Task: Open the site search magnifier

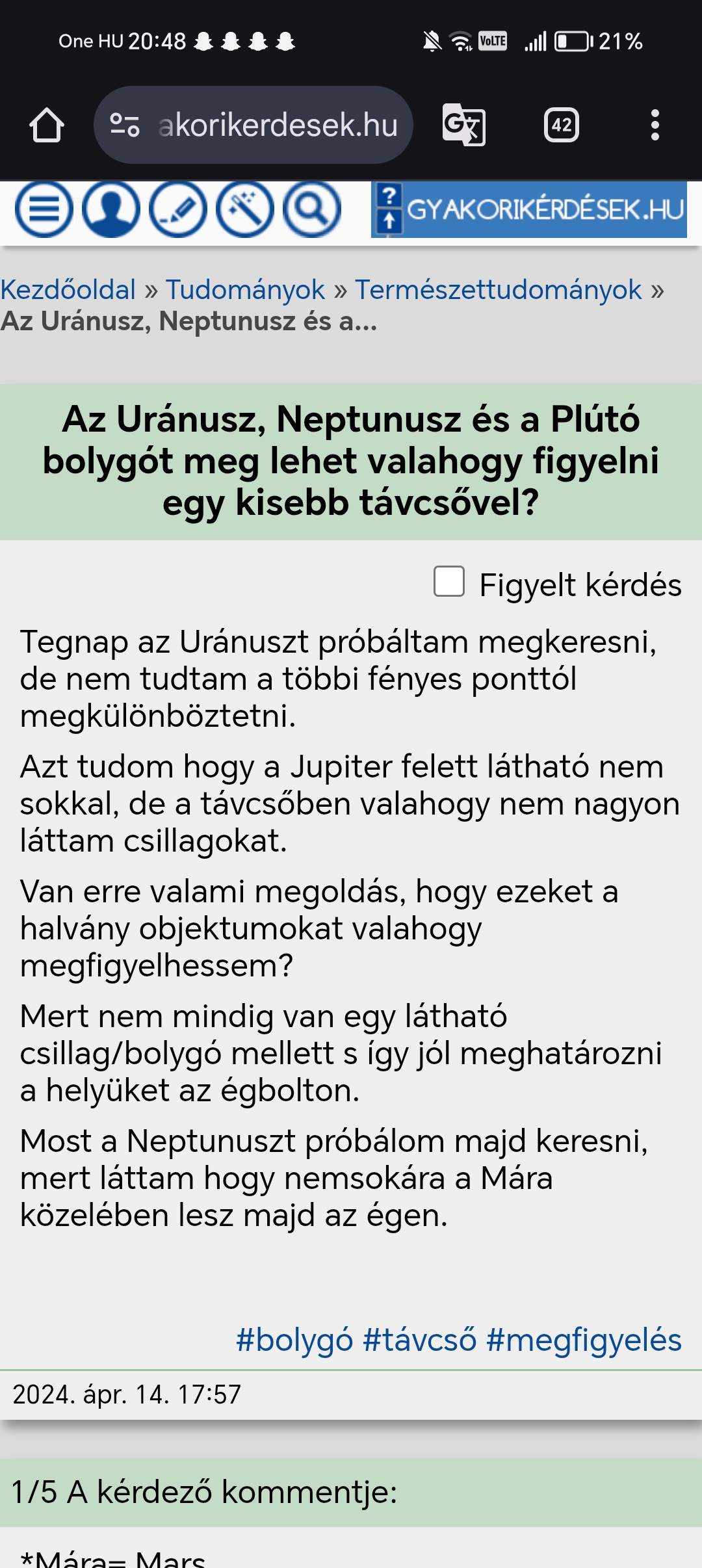Action: click(312, 209)
